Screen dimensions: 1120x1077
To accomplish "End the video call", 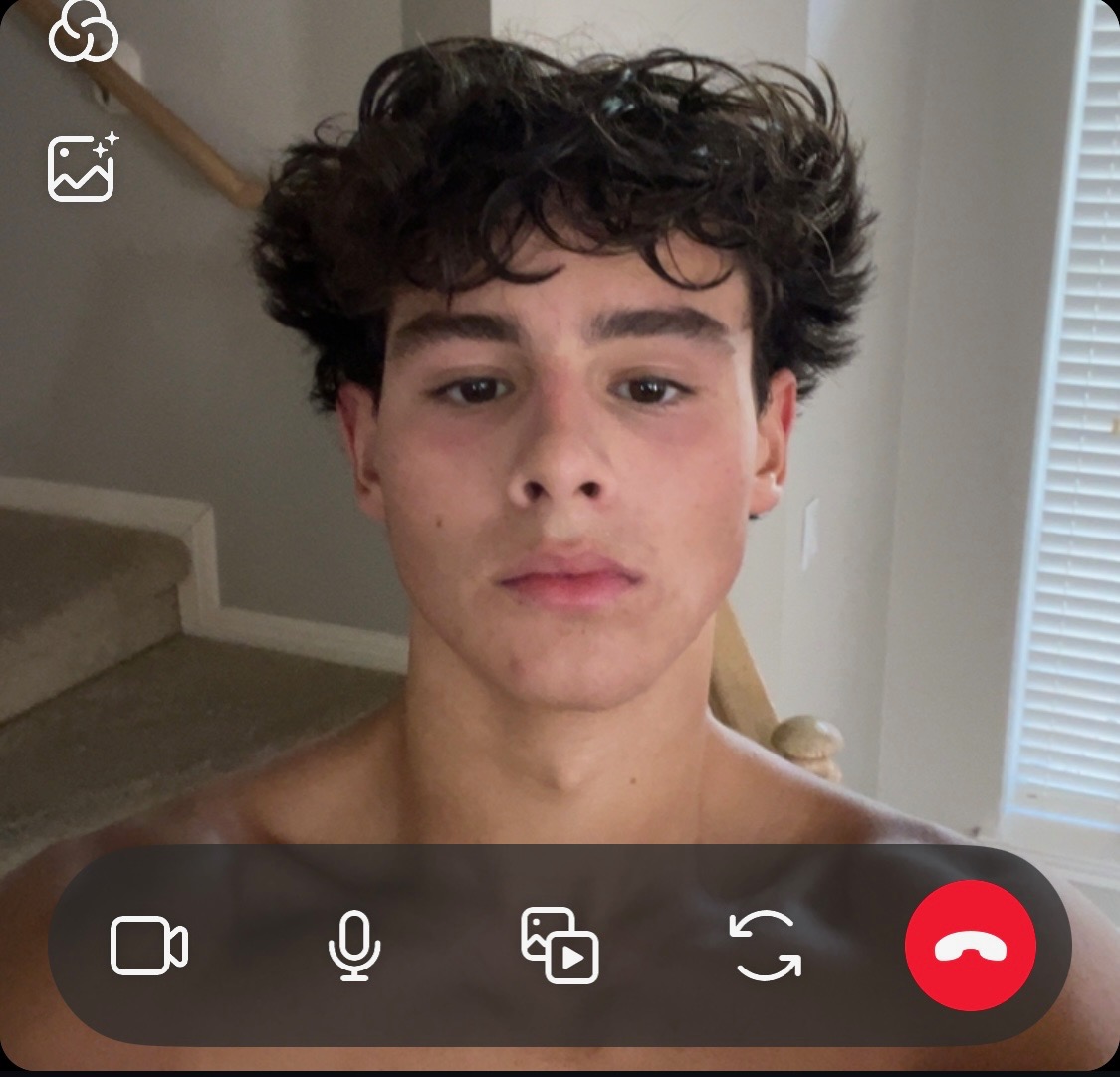I will tap(970, 947).
